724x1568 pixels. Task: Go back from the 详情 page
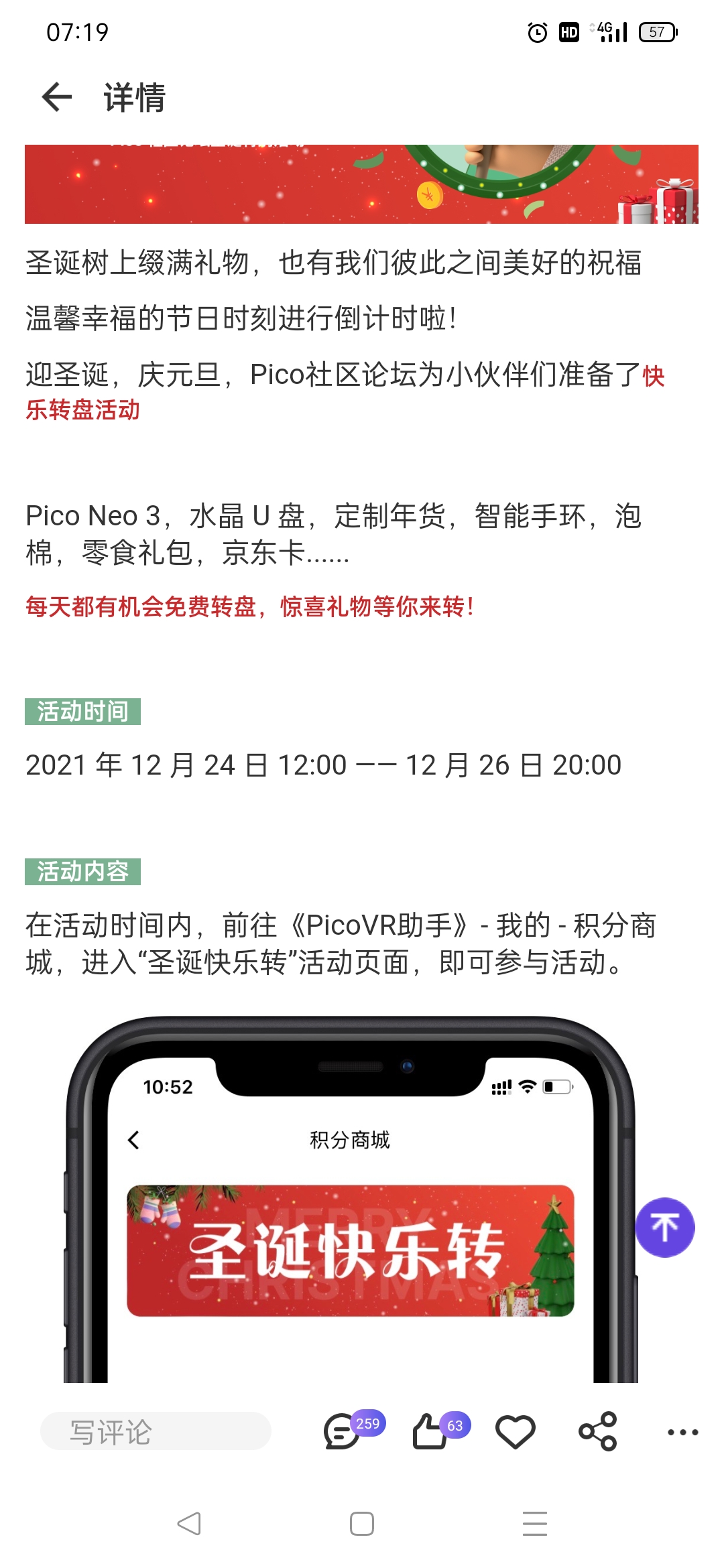coord(57,98)
